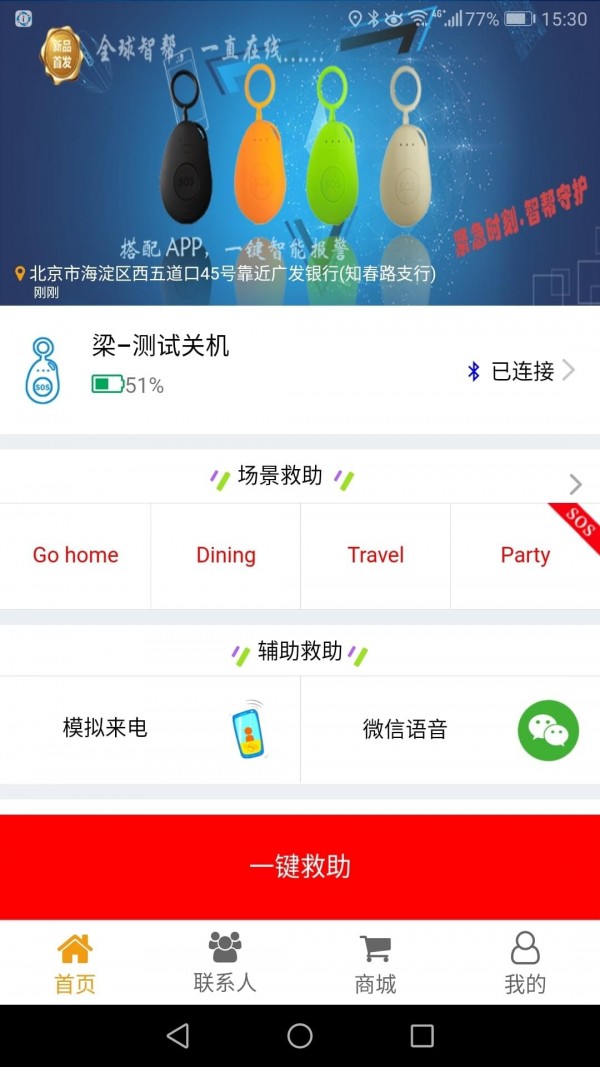This screenshot has width=600, height=1067.
Task: Tap the system home button
Action: 300,1036
